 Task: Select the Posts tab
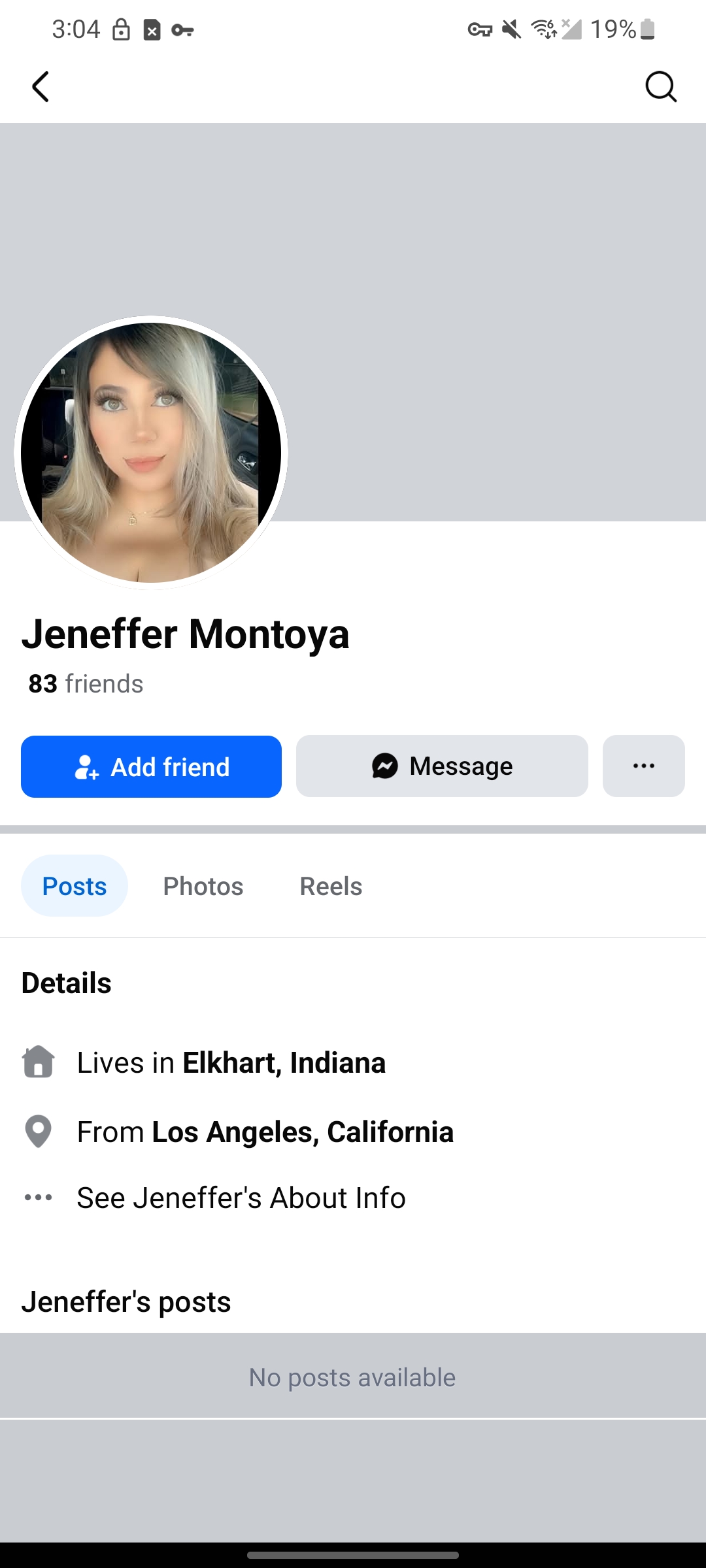click(75, 886)
